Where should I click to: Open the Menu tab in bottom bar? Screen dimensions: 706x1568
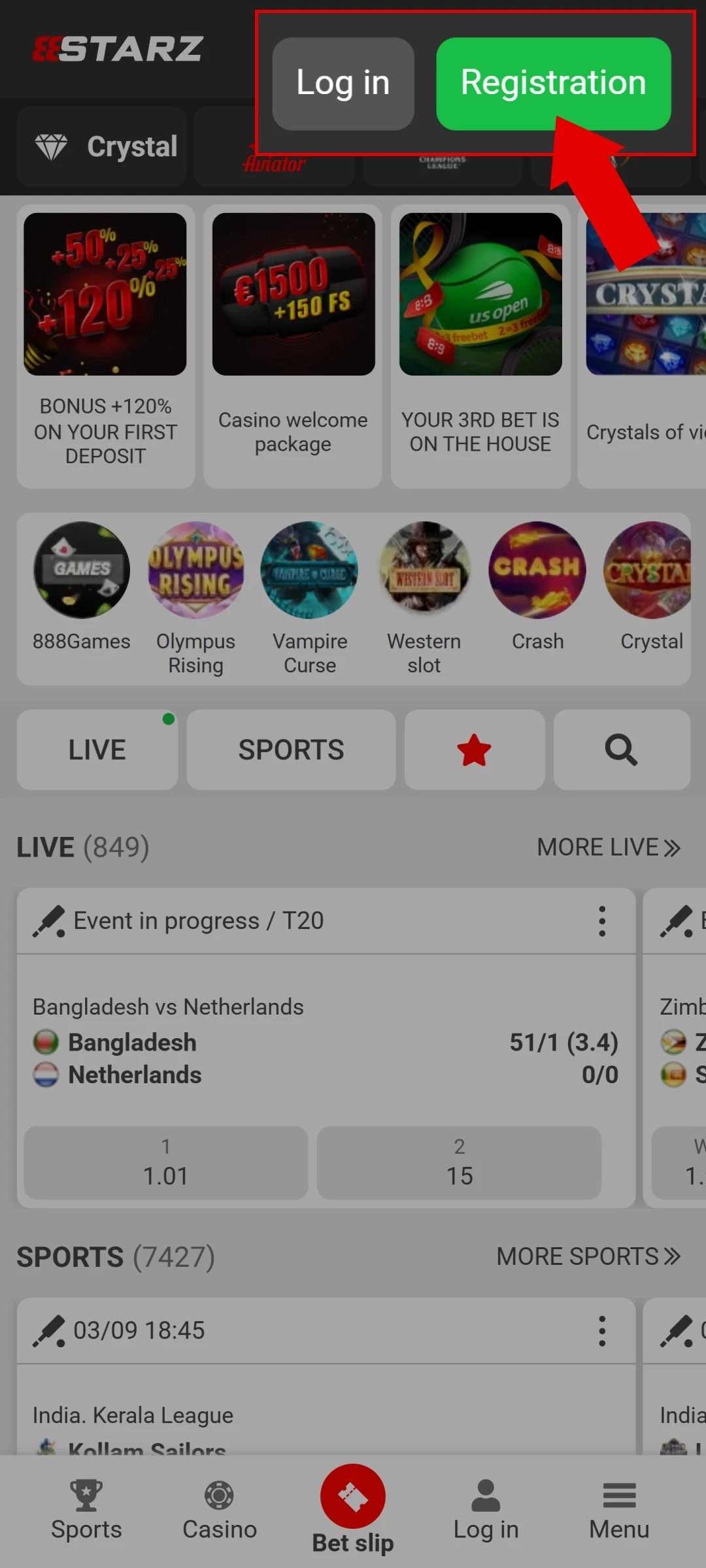pos(619,1511)
